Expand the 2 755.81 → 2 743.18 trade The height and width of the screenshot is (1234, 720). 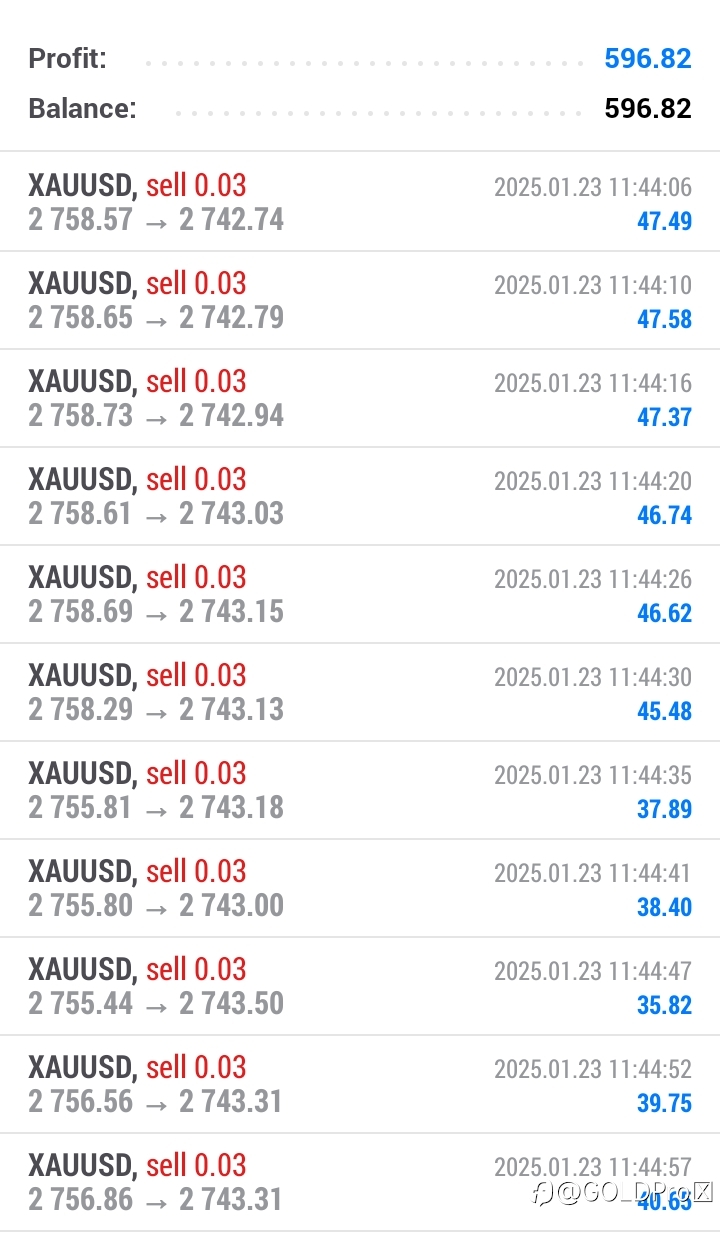[x=360, y=790]
